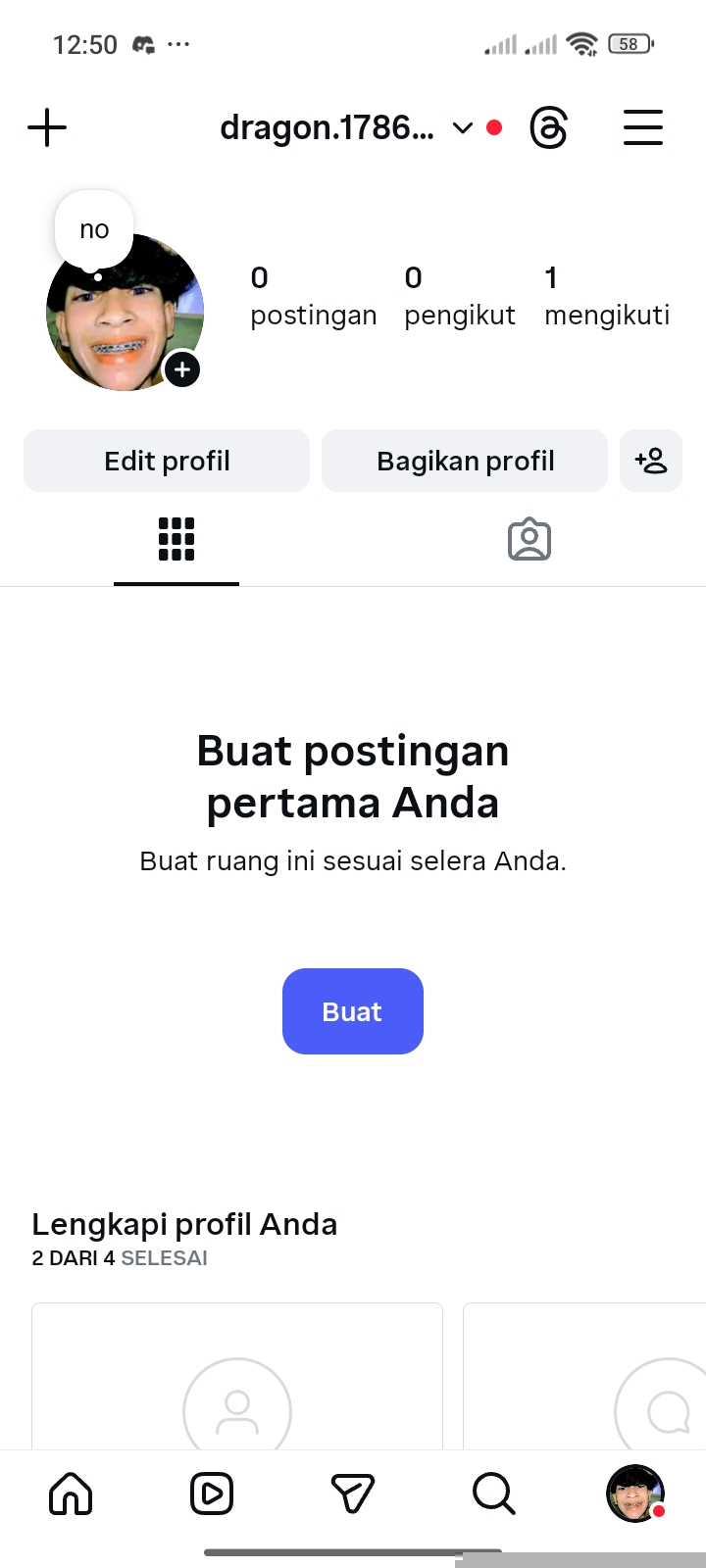Tap the 'no' note bubble
This screenshot has width=706, height=1568.
(x=94, y=230)
